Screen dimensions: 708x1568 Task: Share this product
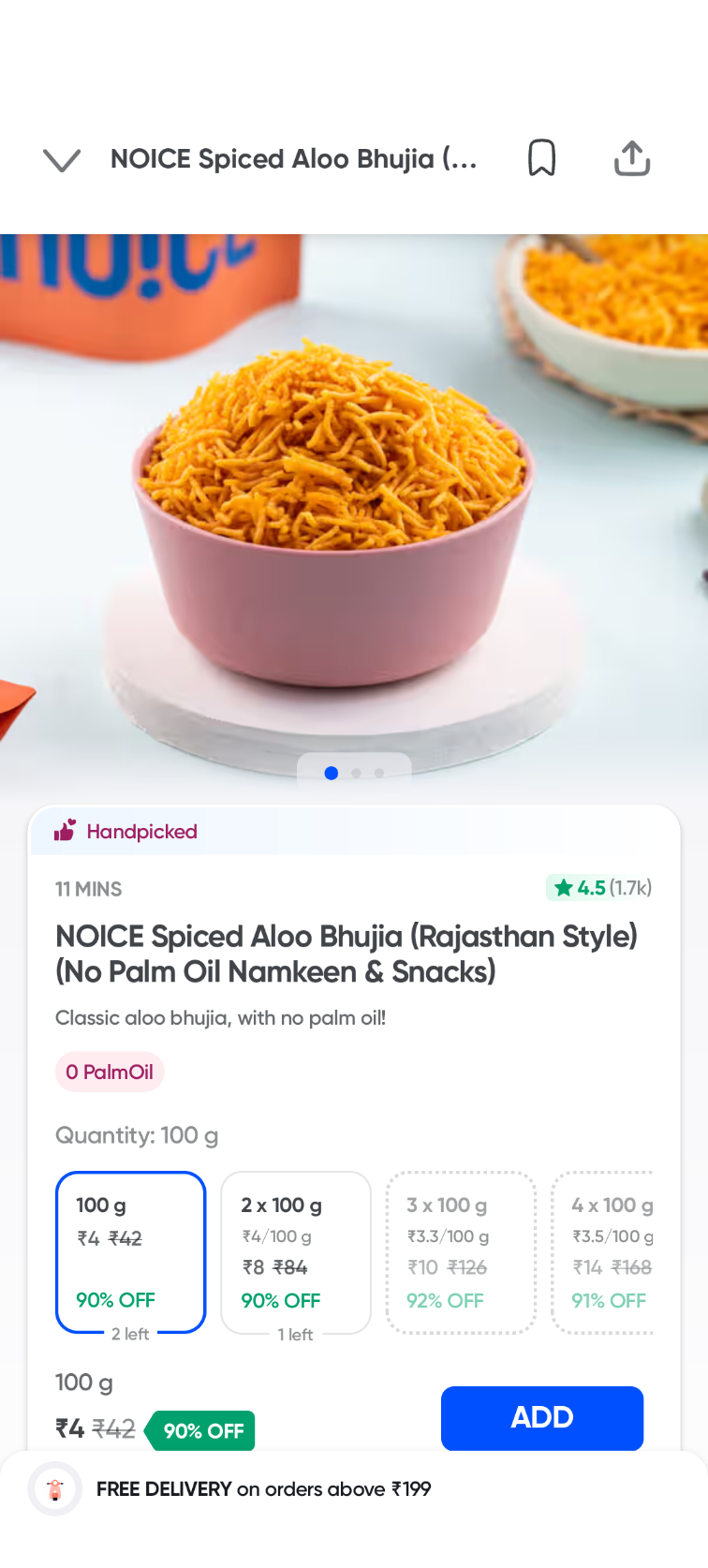pos(632,158)
